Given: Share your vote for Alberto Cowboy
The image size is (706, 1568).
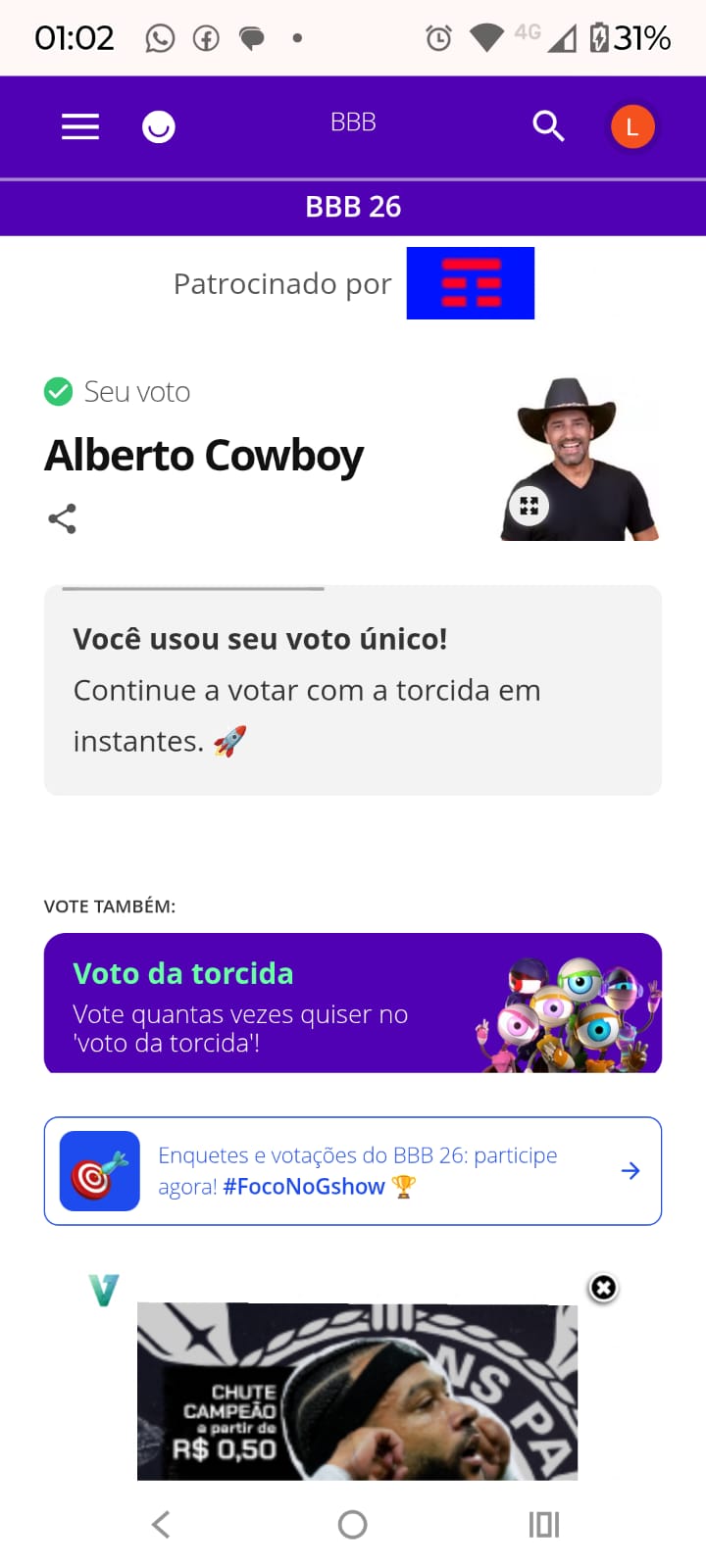Looking at the screenshot, I should 62,518.
